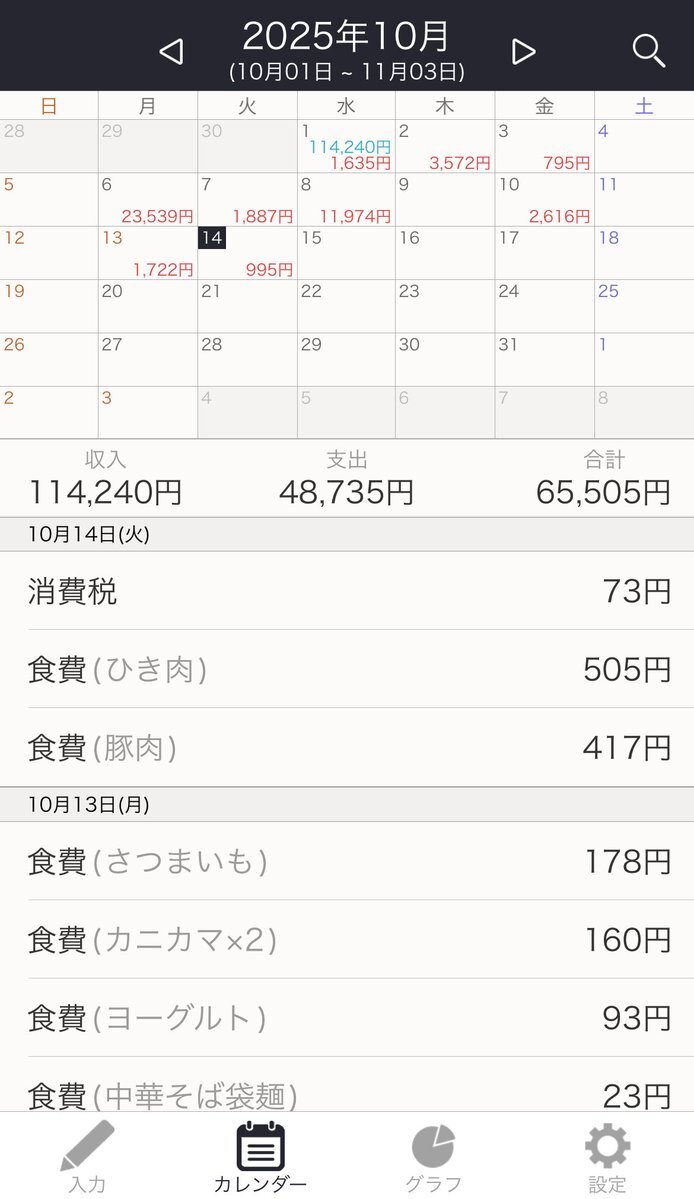694x1199 pixels.
Task: Go to the previous month
Action: 172,52
